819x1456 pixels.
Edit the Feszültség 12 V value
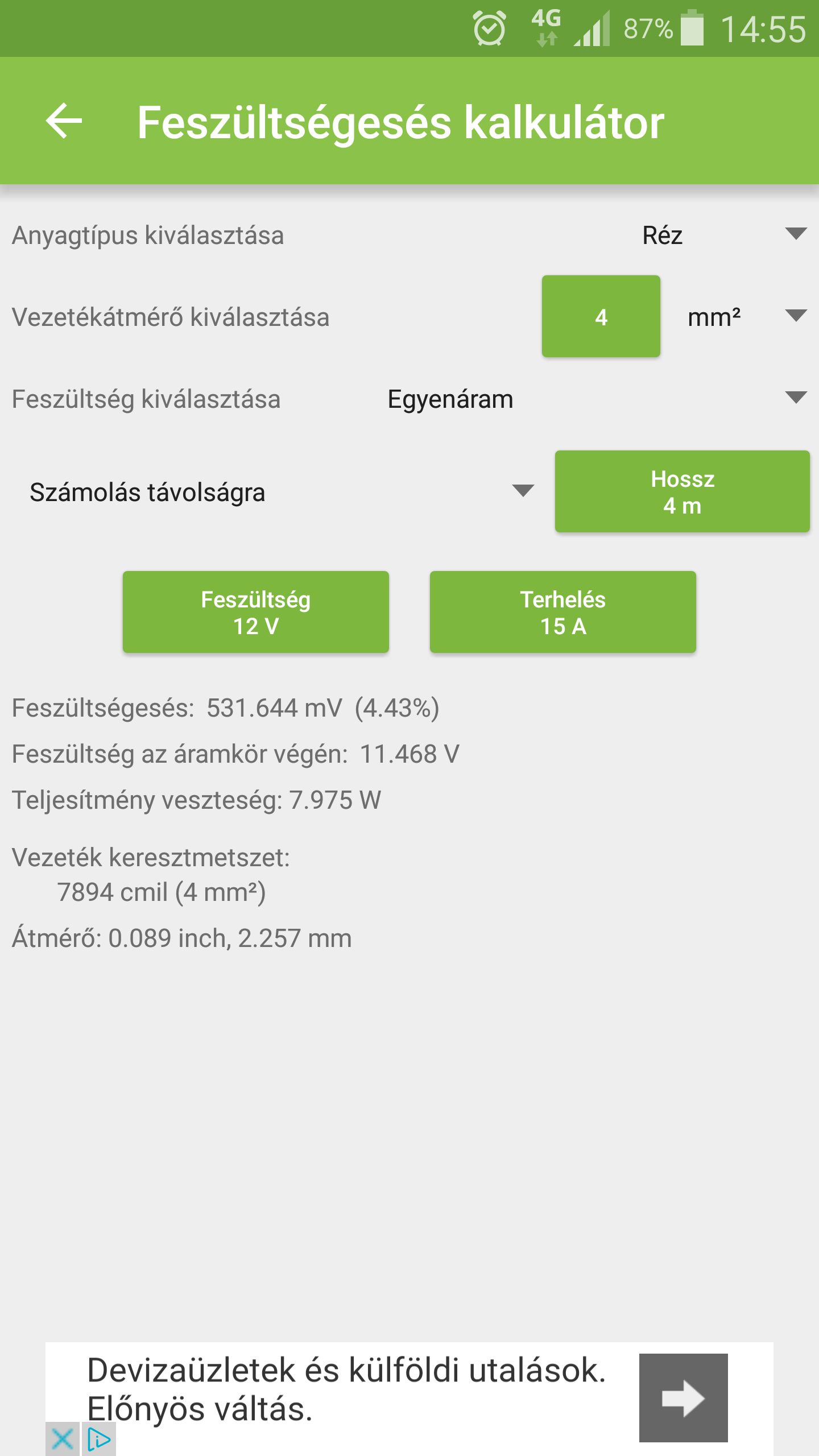click(256, 612)
